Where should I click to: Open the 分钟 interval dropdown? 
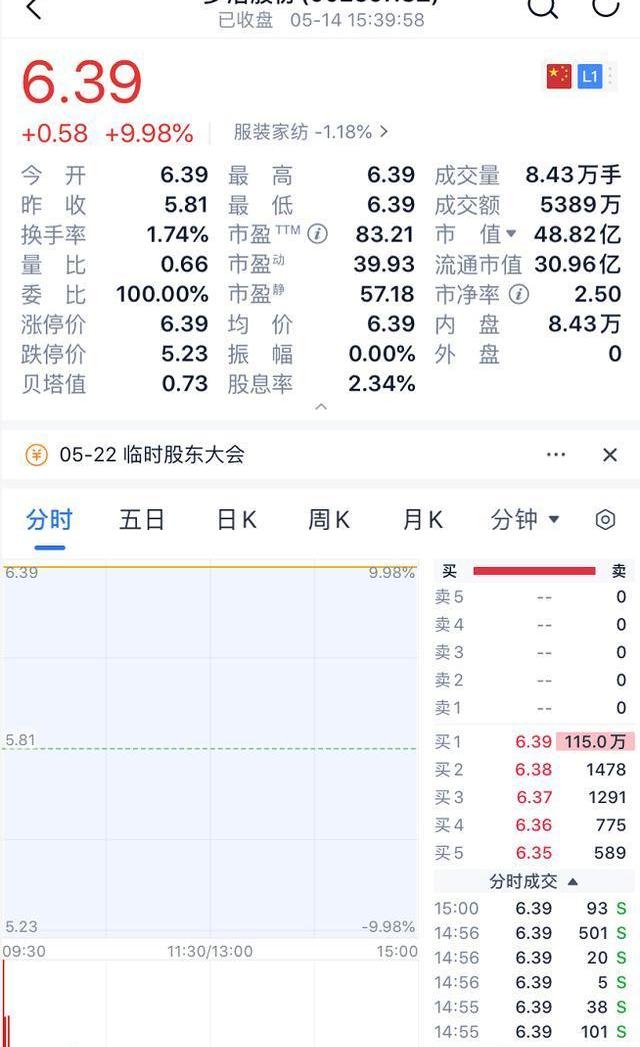(525, 520)
